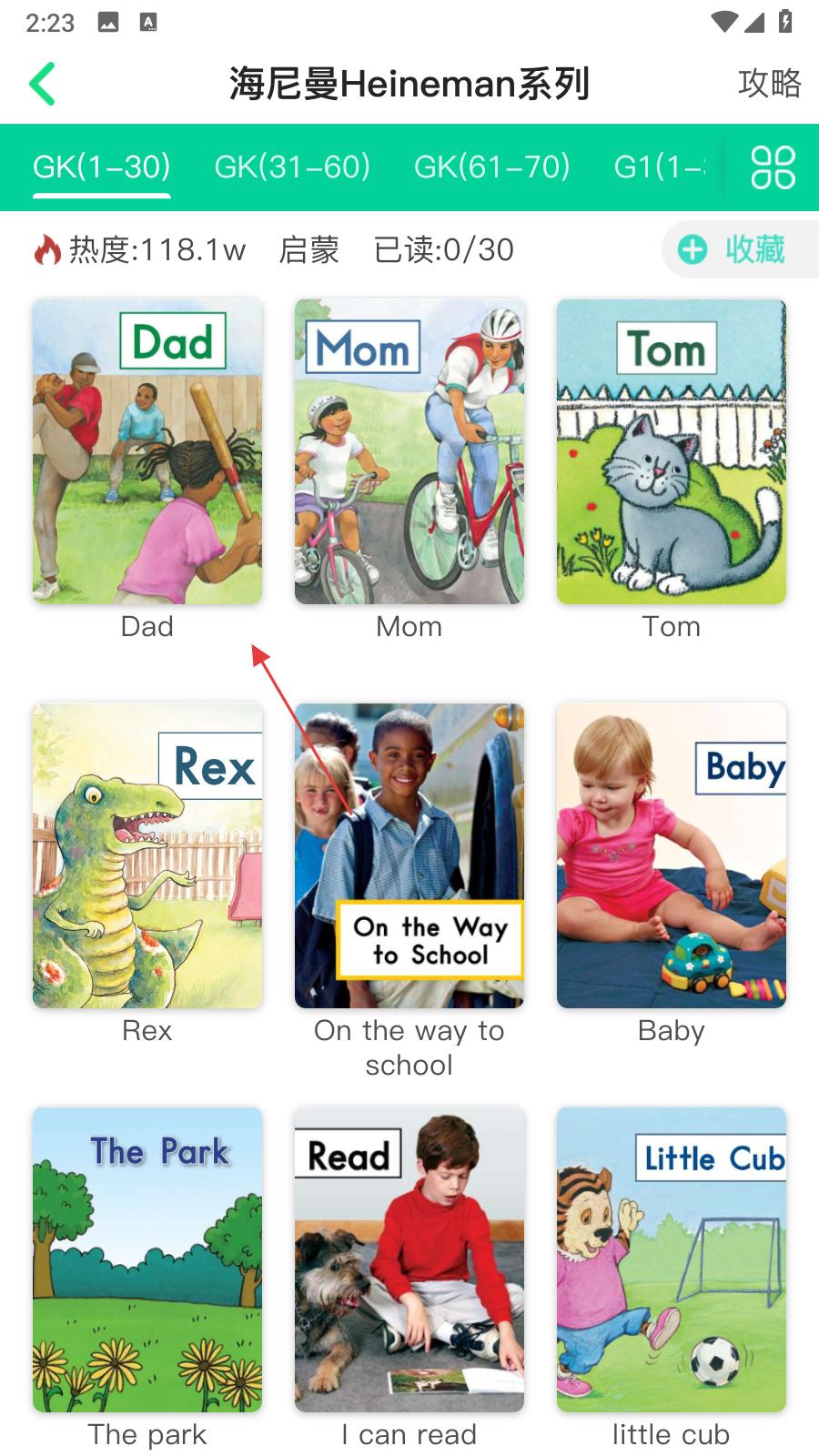
Task: Open the little cub book
Action: [672, 1259]
